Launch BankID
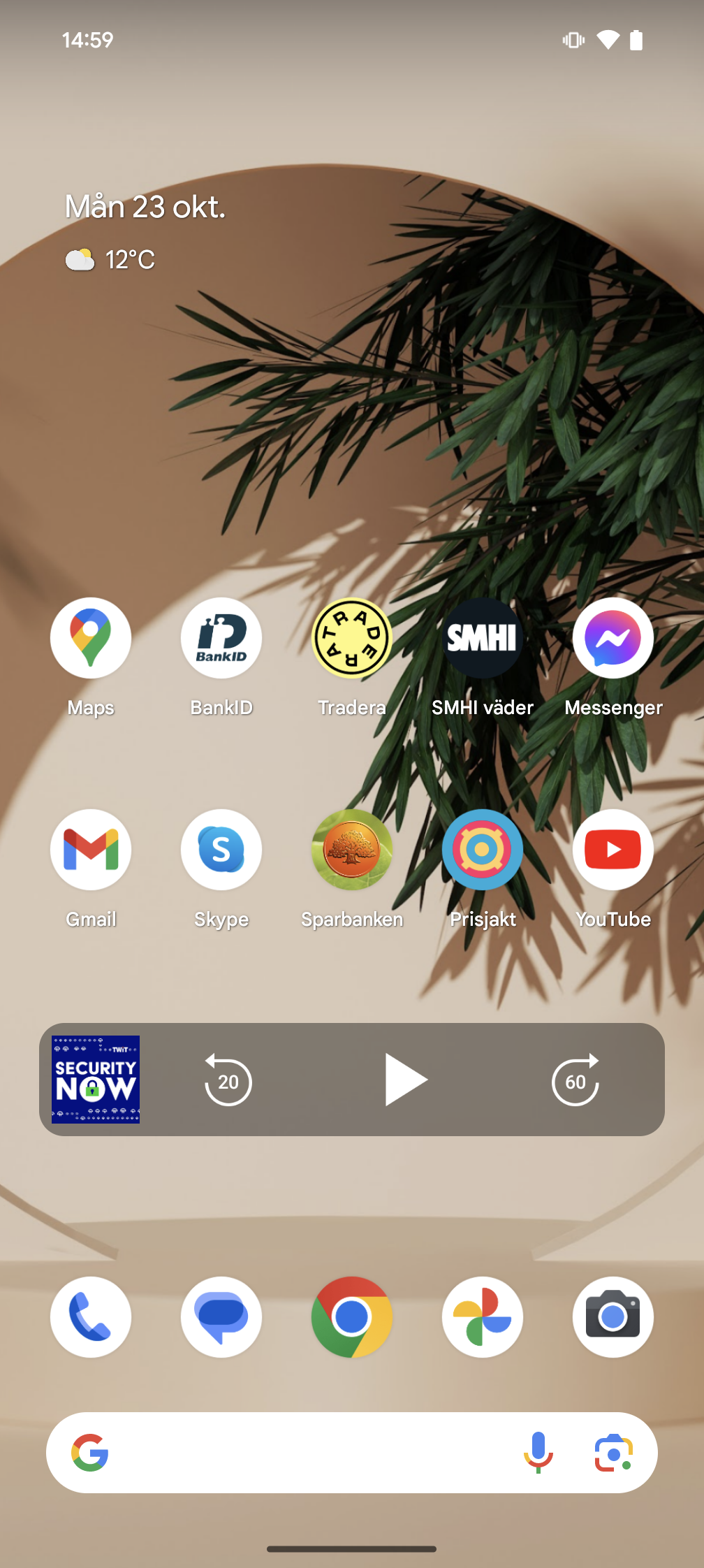The image size is (704, 1568). pyautogui.click(x=221, y=638)
